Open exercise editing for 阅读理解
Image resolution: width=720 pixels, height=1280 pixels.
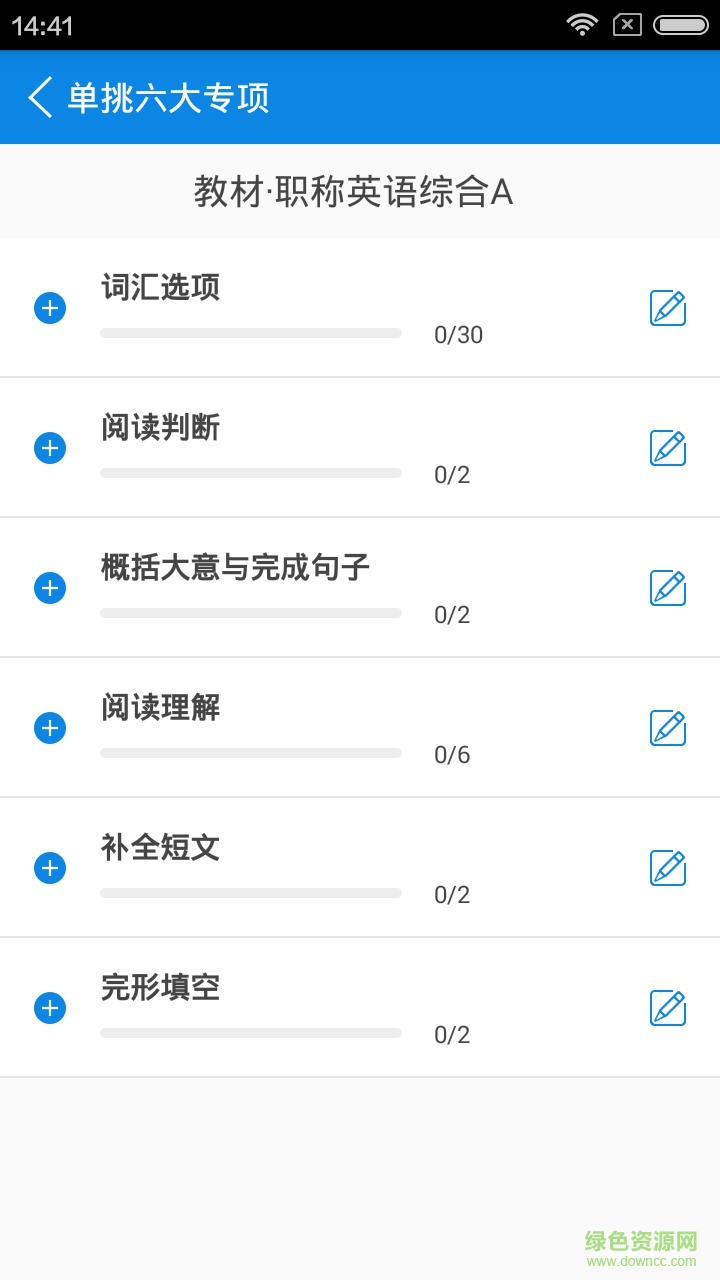click(667, 728)
